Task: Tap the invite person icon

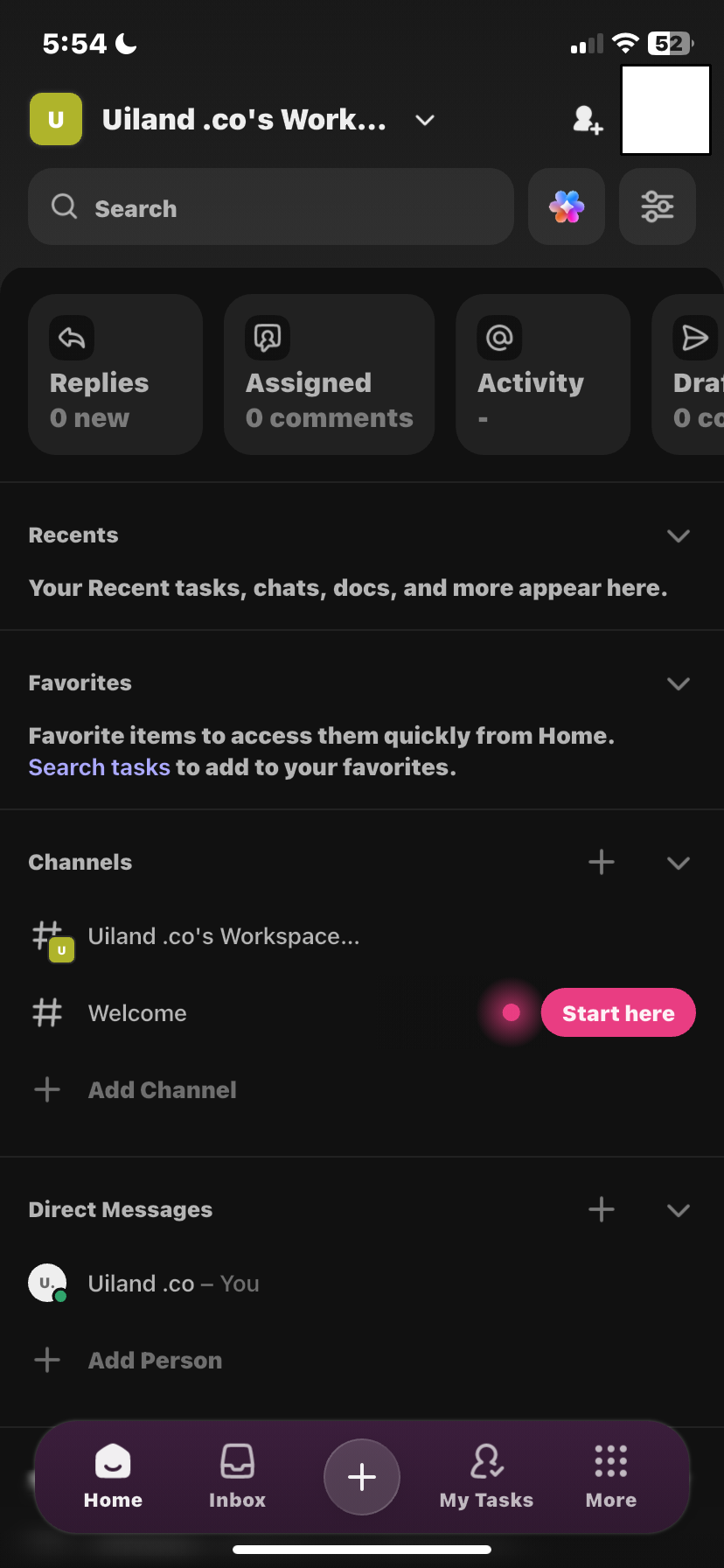Action: 587,120
